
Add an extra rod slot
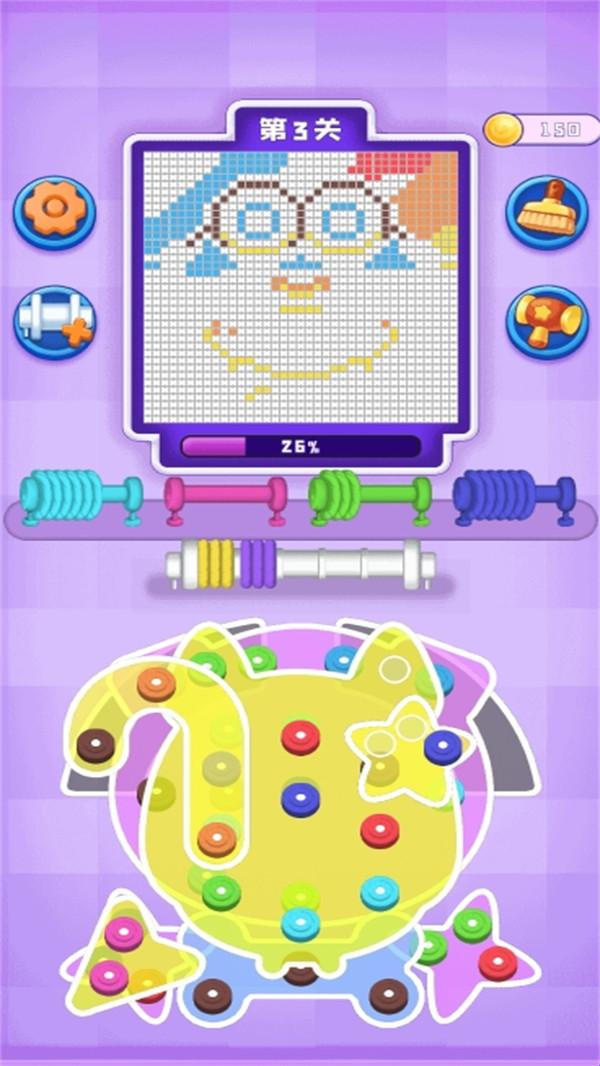click(x=54, y=322)
